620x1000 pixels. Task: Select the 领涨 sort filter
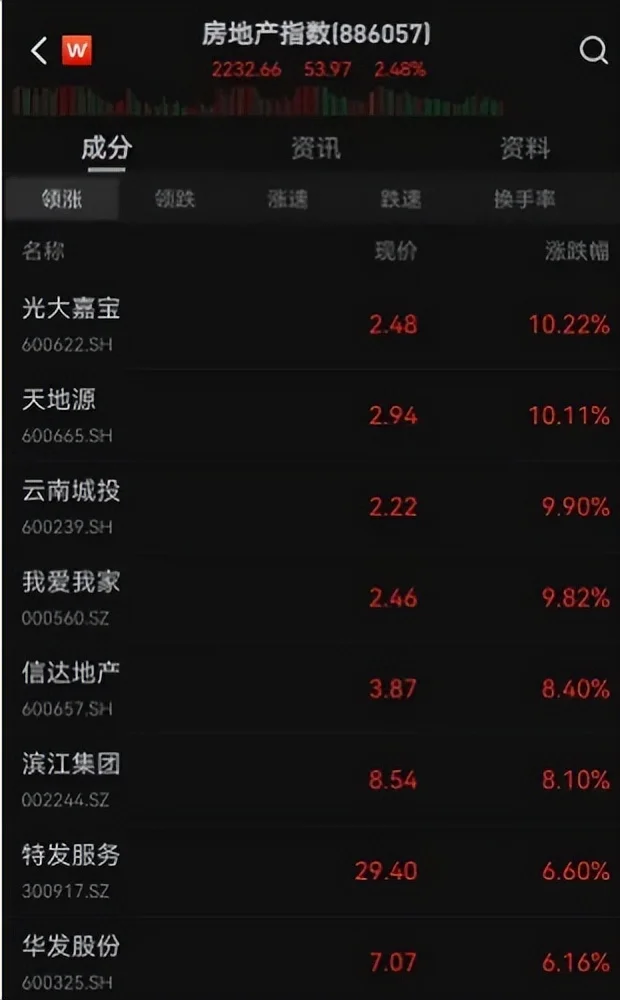coord(62,199)
